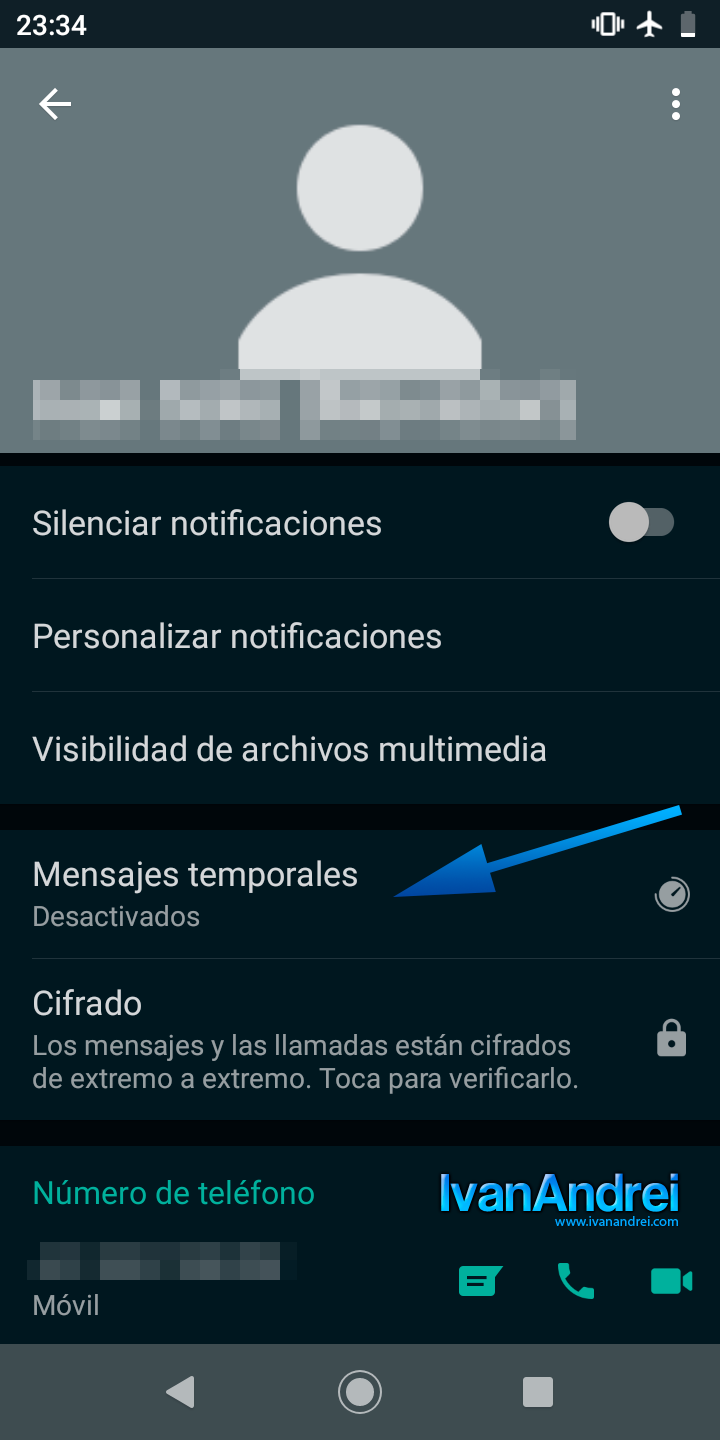Toggle the Silenciar notificaciones switch
Screen dimensions: 720x1440
point(641,523)
